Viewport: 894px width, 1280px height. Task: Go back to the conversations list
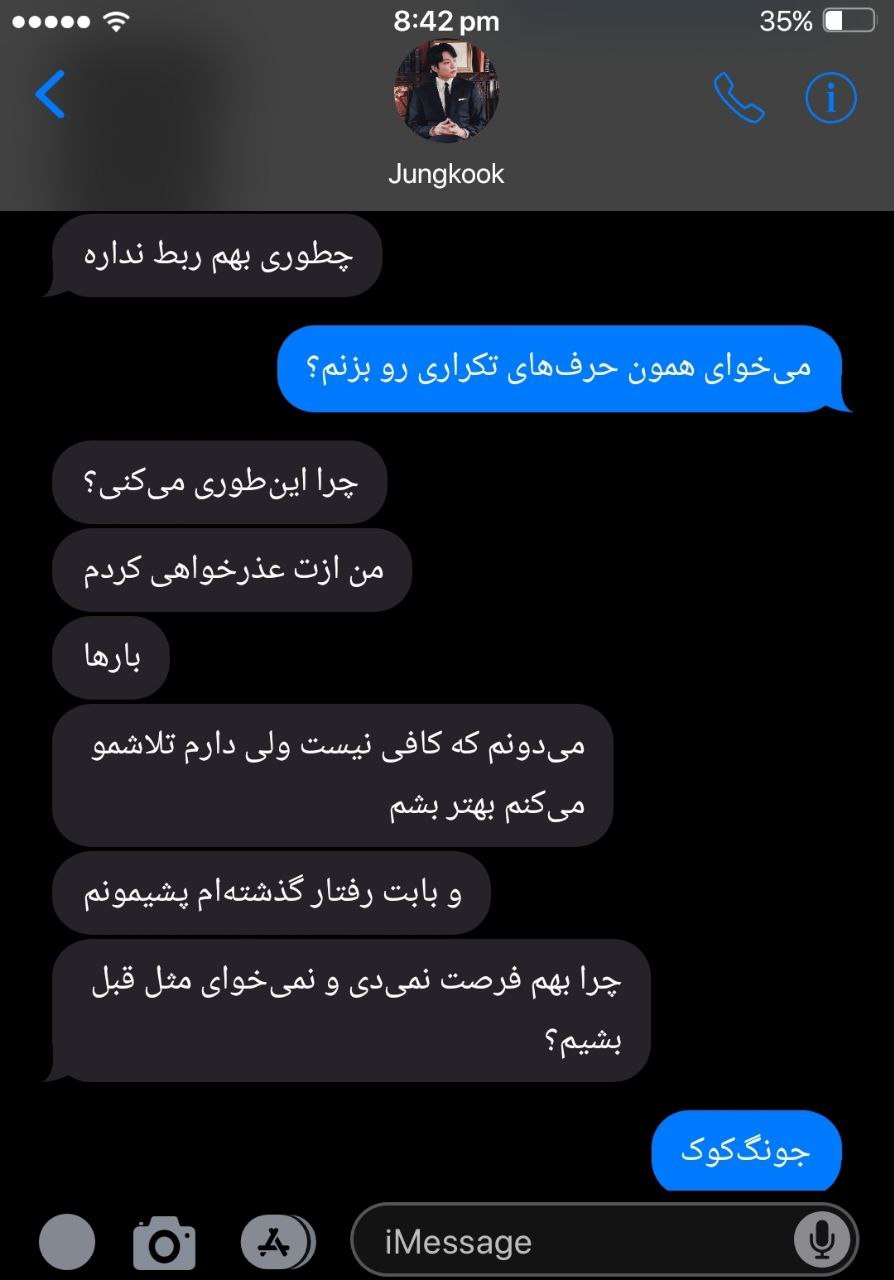pos(50,96)
